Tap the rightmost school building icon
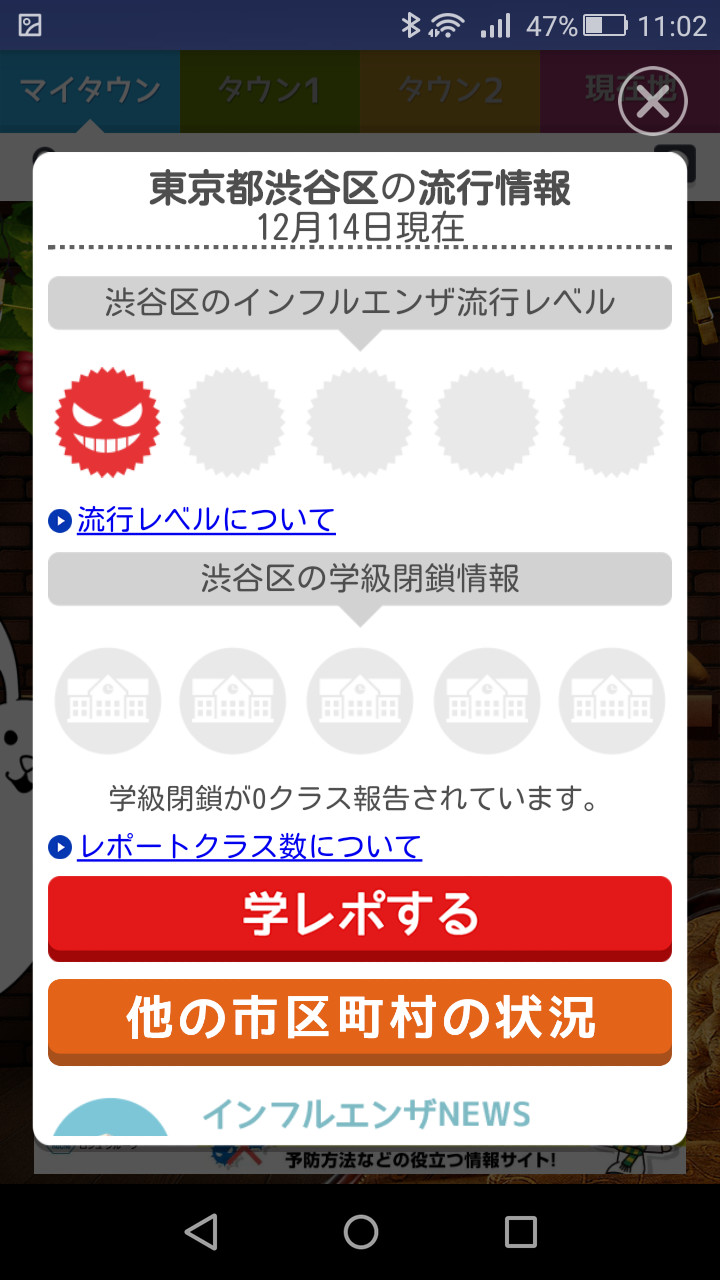This screenshot has height=1280, width=720. coord(612,700)
